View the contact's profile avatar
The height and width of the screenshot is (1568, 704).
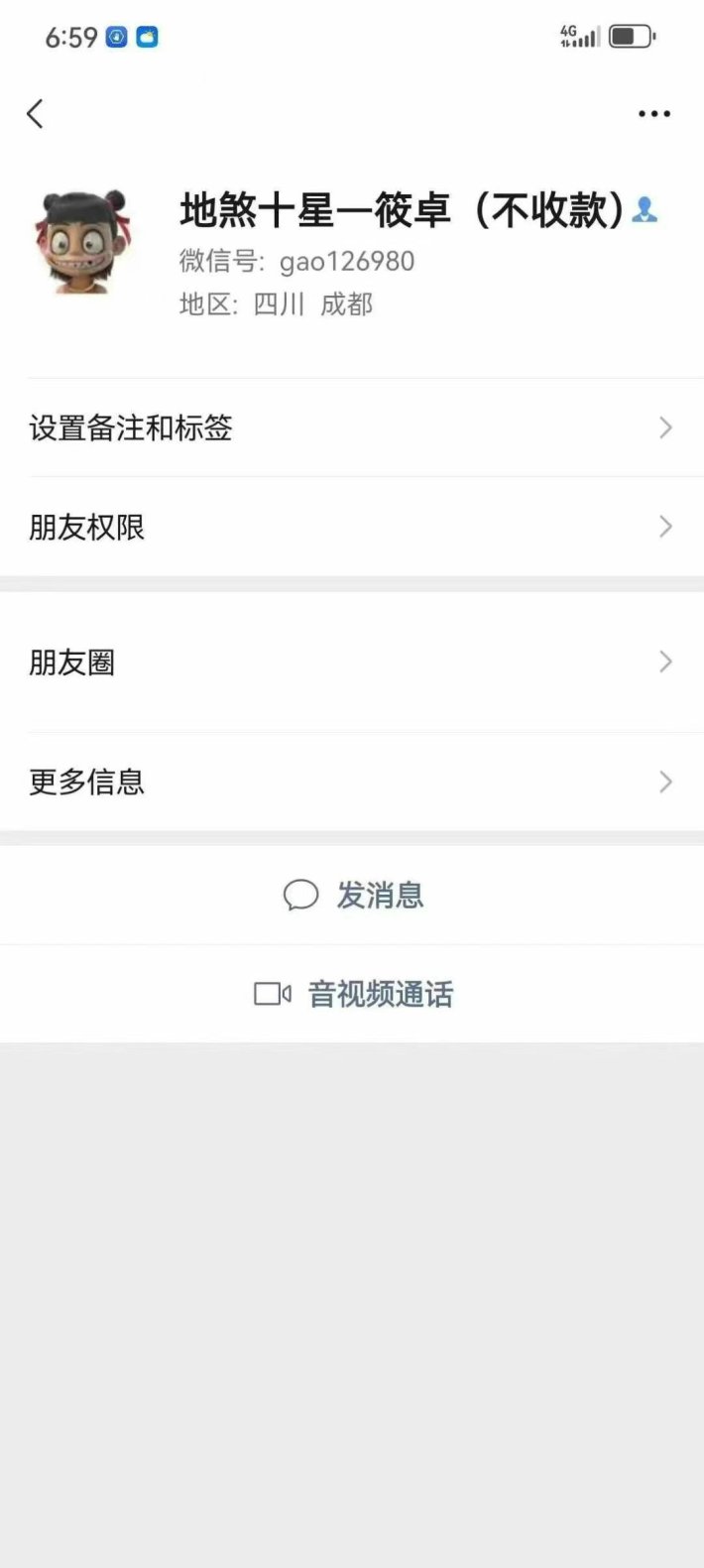[x=84, y=242]
